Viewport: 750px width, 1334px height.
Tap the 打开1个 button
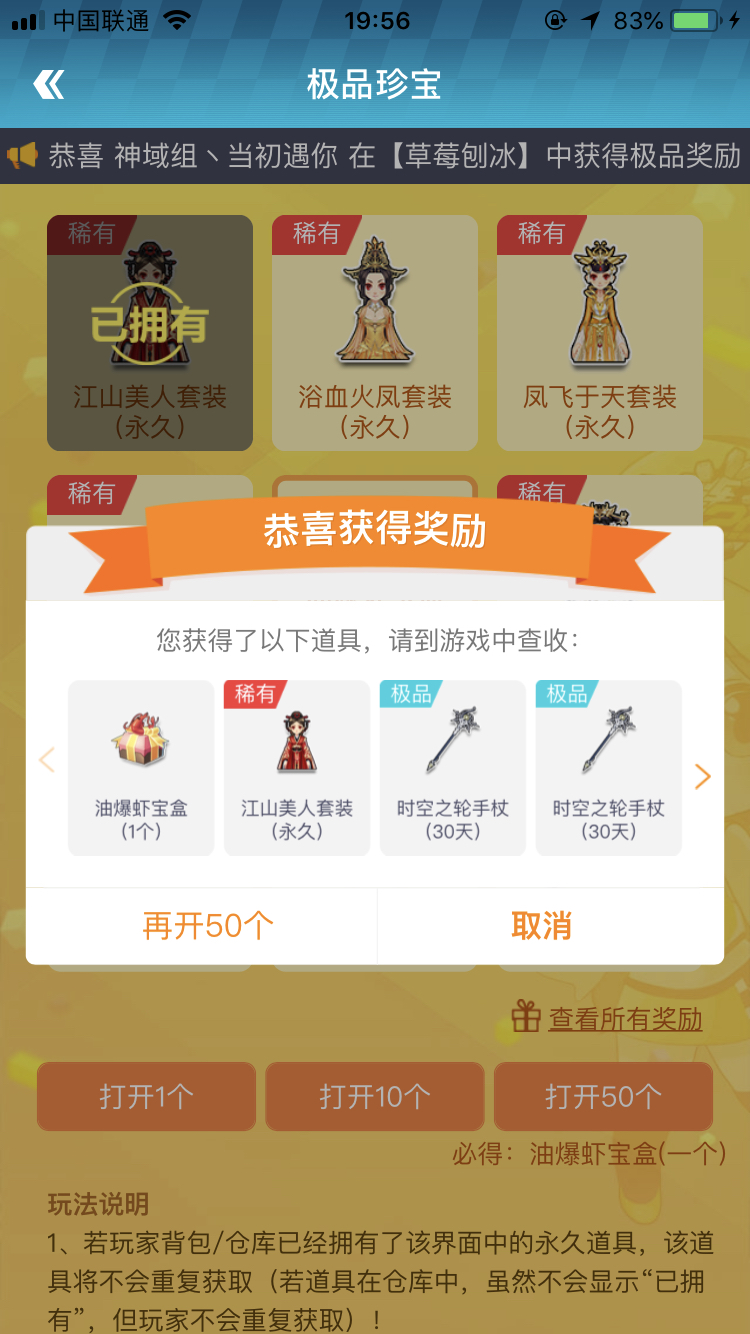(x=146, y=1096)
